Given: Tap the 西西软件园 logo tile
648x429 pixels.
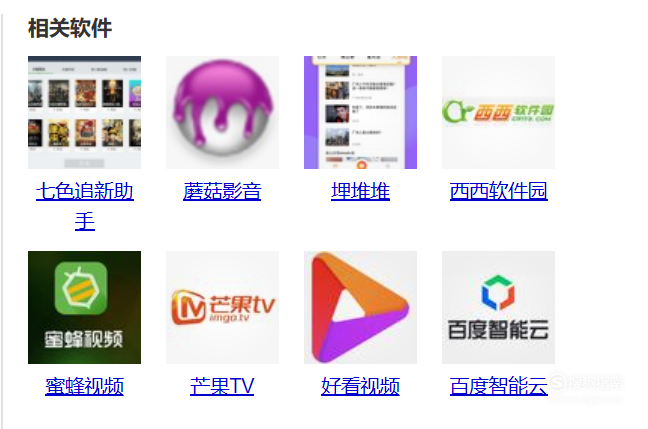Looking at the screenshot, I should coord(498,112).
